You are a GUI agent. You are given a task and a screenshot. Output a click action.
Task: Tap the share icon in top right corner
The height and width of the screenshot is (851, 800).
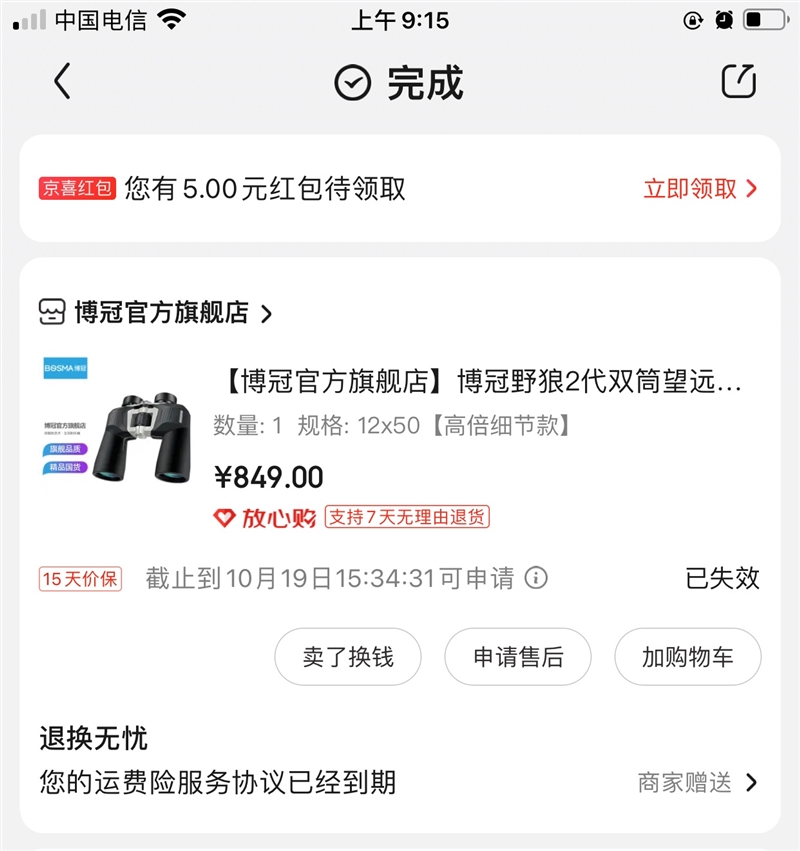click(x=738, y=80)
